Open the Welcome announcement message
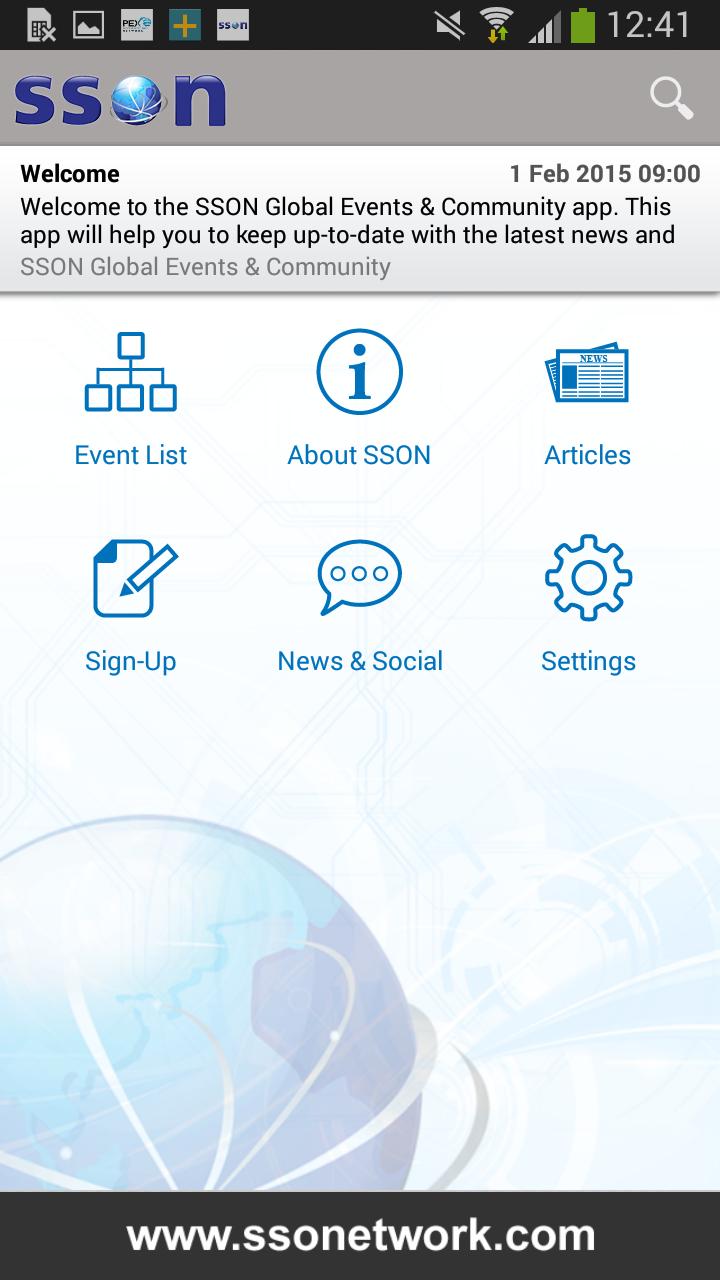Viewport: 720px width, 1280px height. pos(360,220)
